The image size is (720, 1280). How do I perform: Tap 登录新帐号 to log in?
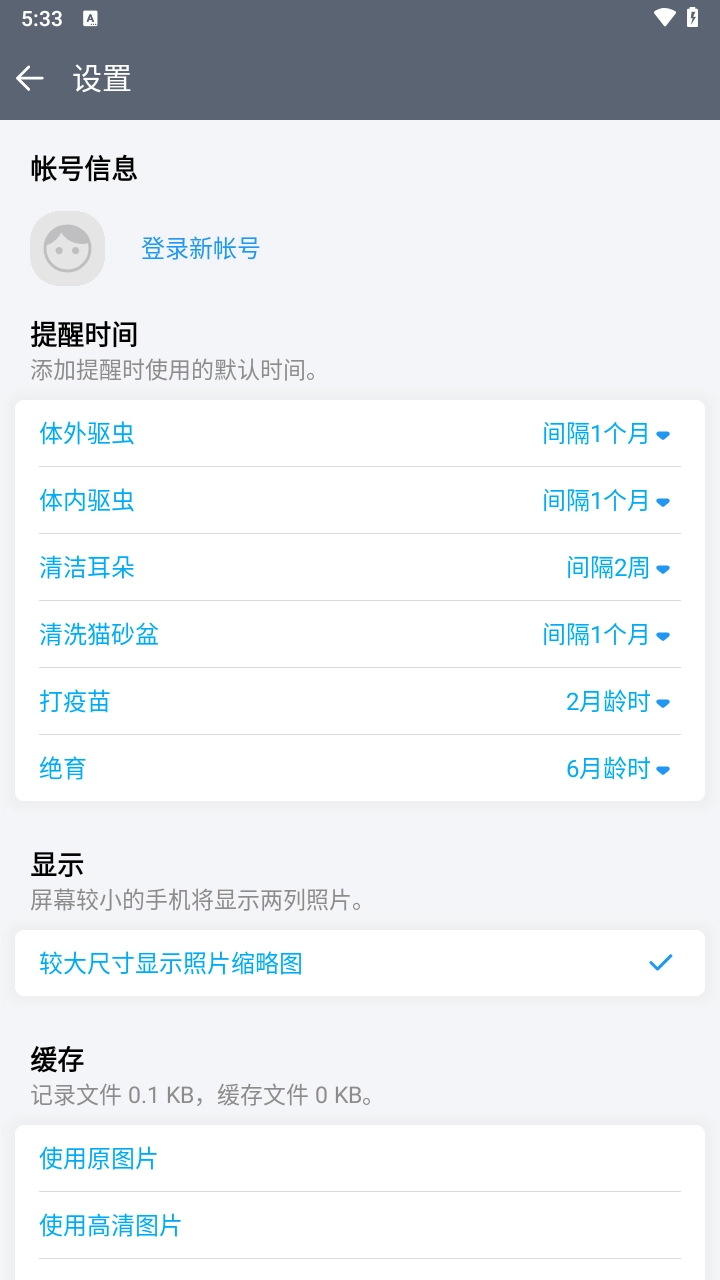coord(200,248)
